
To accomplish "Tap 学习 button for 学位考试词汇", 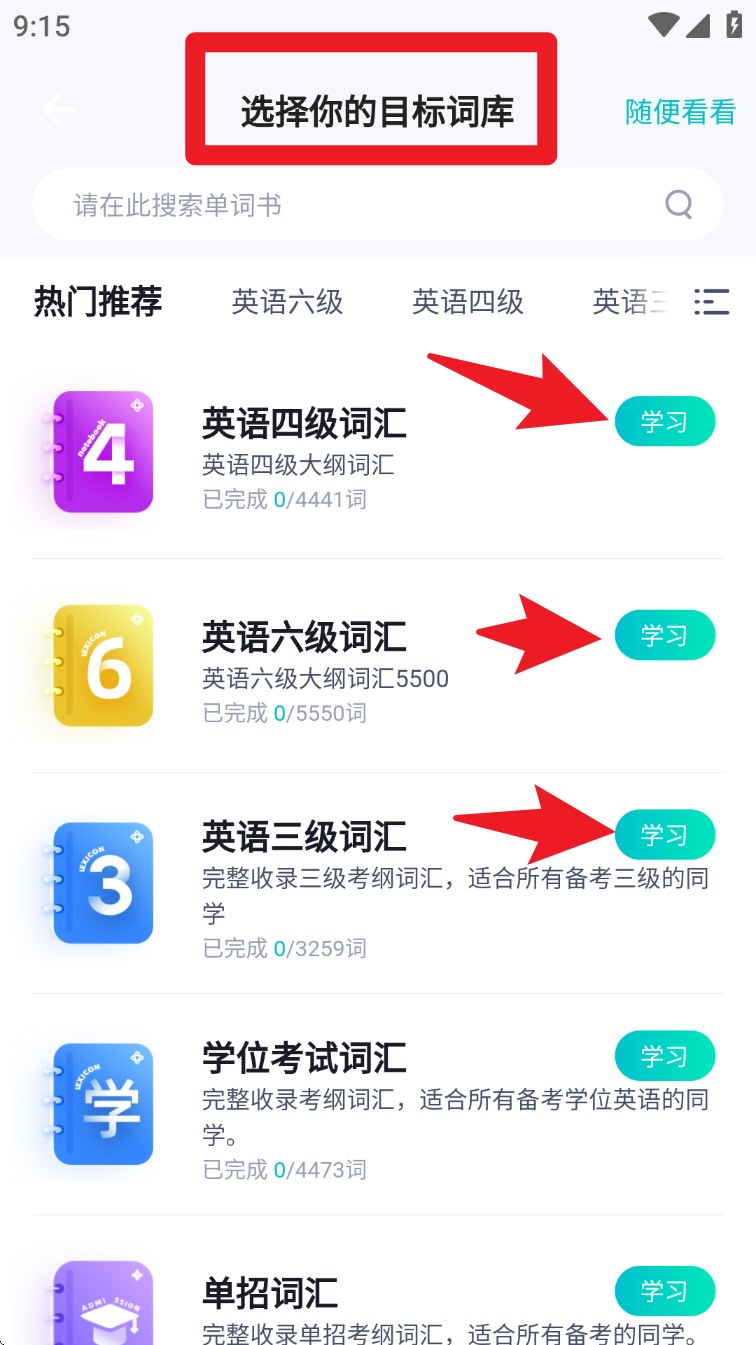I will click(x=665, y=1055).
